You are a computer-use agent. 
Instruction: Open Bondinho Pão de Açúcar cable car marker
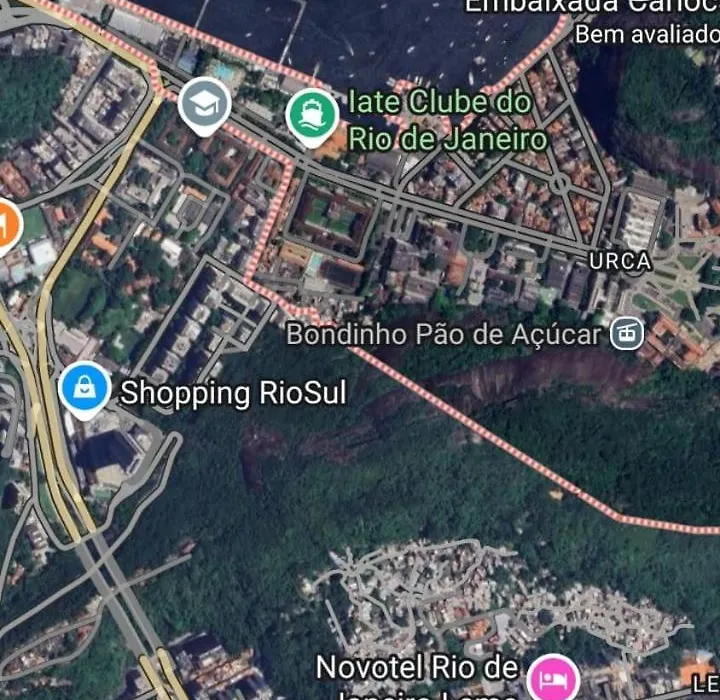[x=627, y=333]
